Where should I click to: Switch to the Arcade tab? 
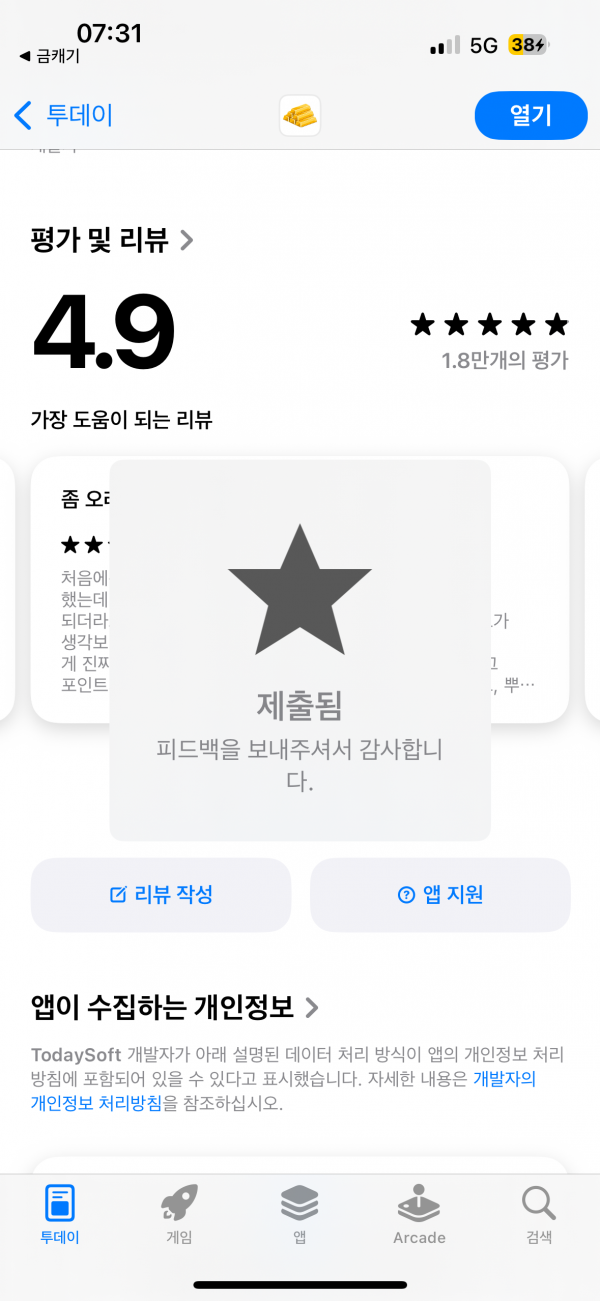(x=419, y=1214)
